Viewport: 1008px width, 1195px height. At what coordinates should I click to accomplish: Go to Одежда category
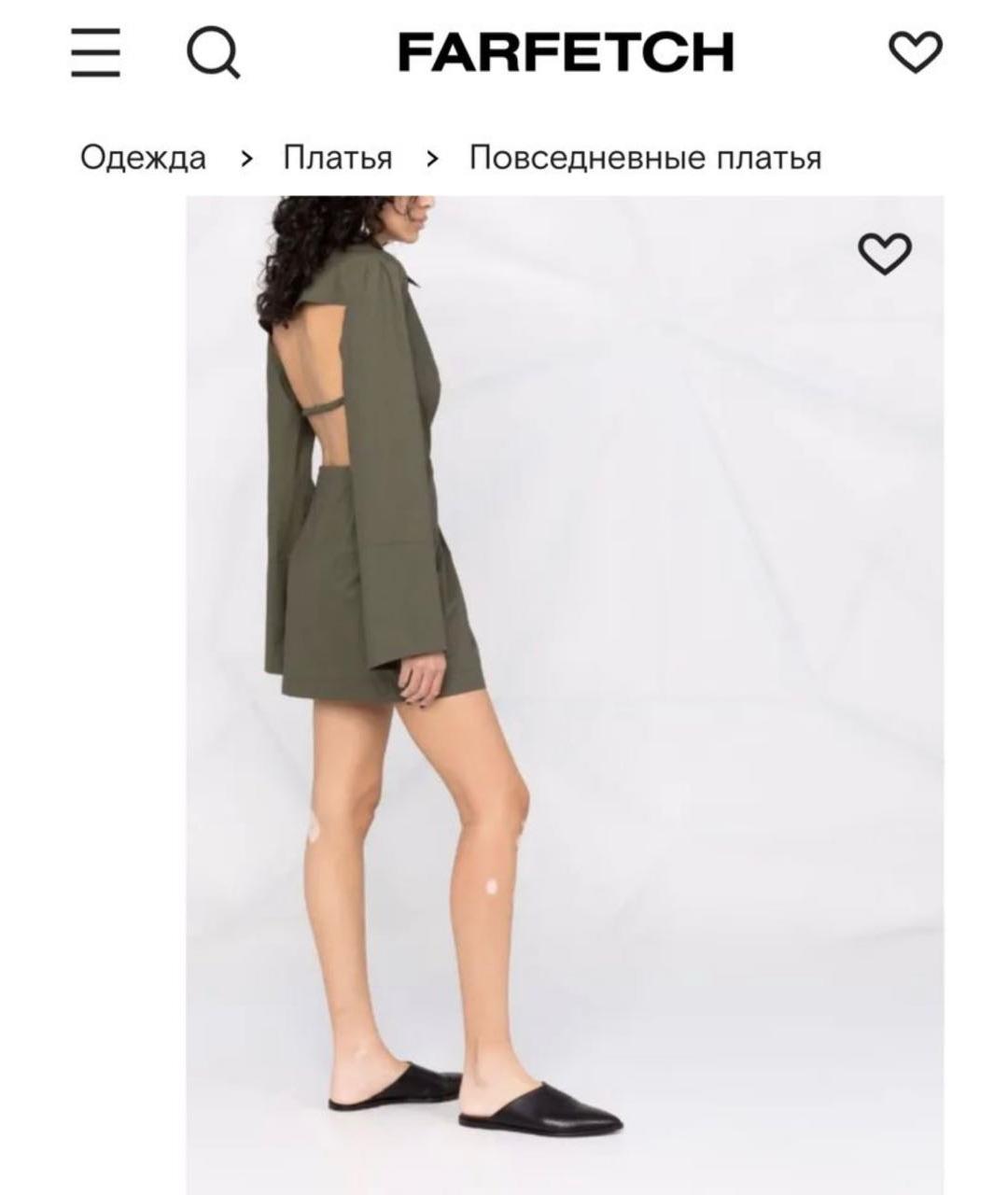coord(144,156)
